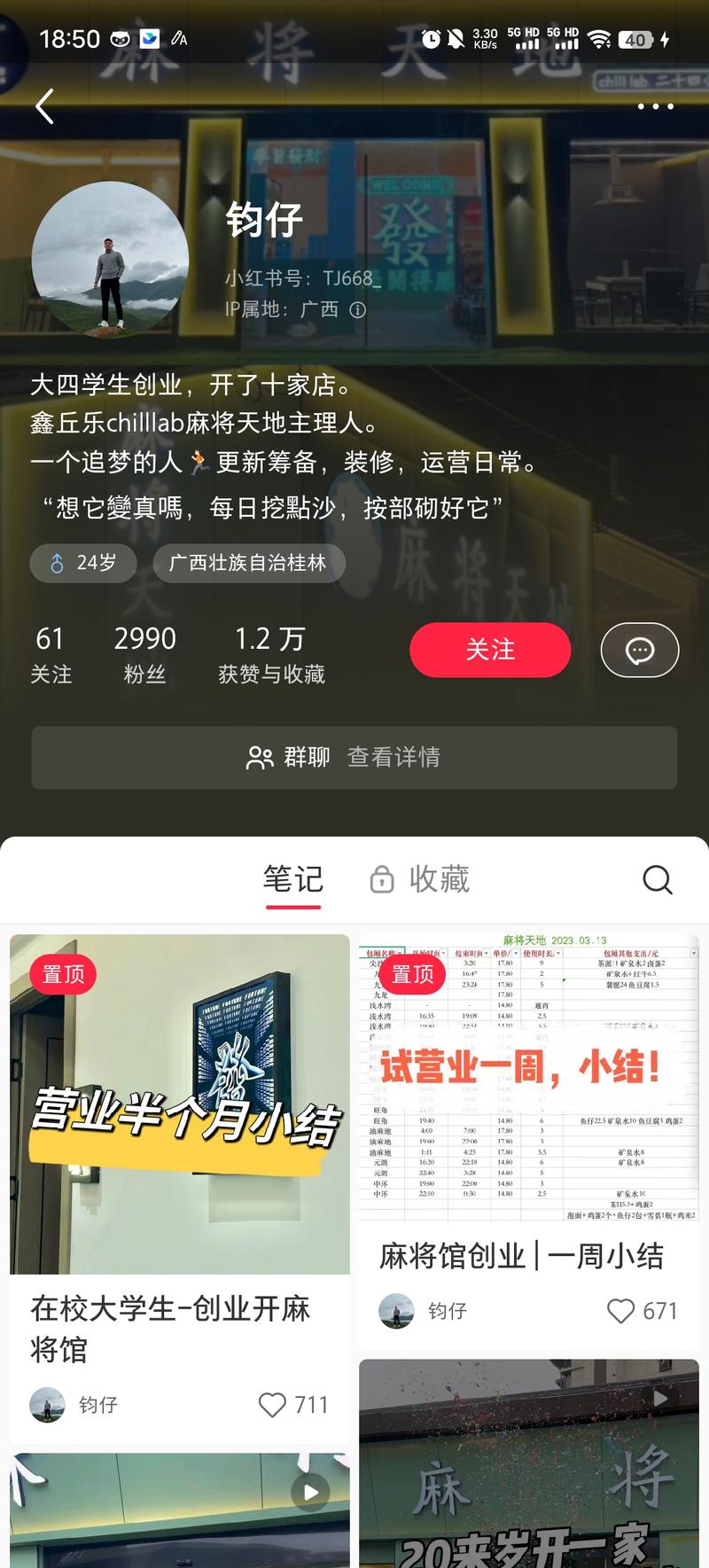Switch to the 笔记 tab
The width and height of the screenshot is (709, 1568).
pos(293,879)
